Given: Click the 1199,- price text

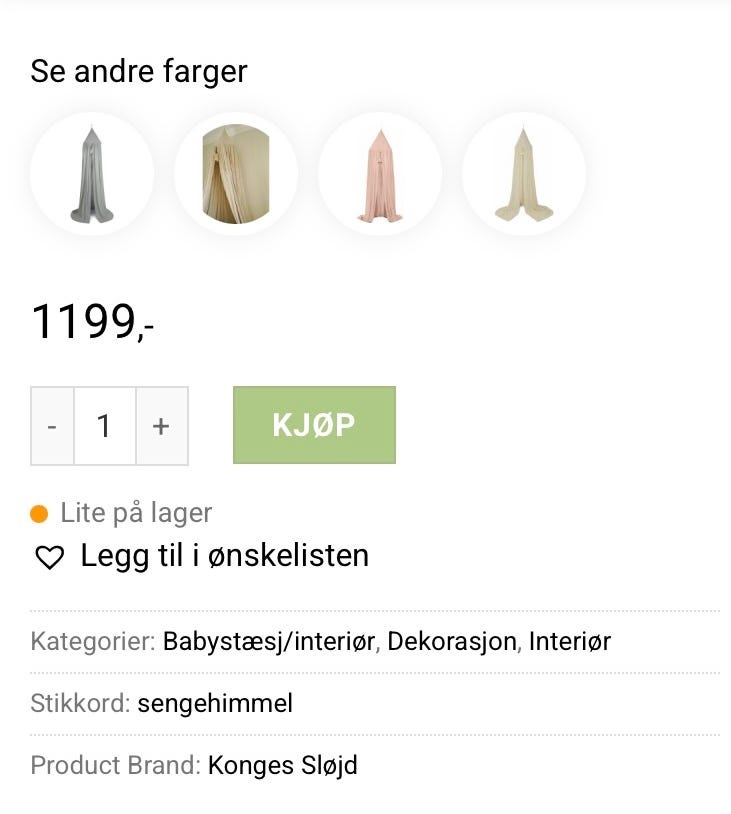Looking at the screenshot, I should 93,321.
